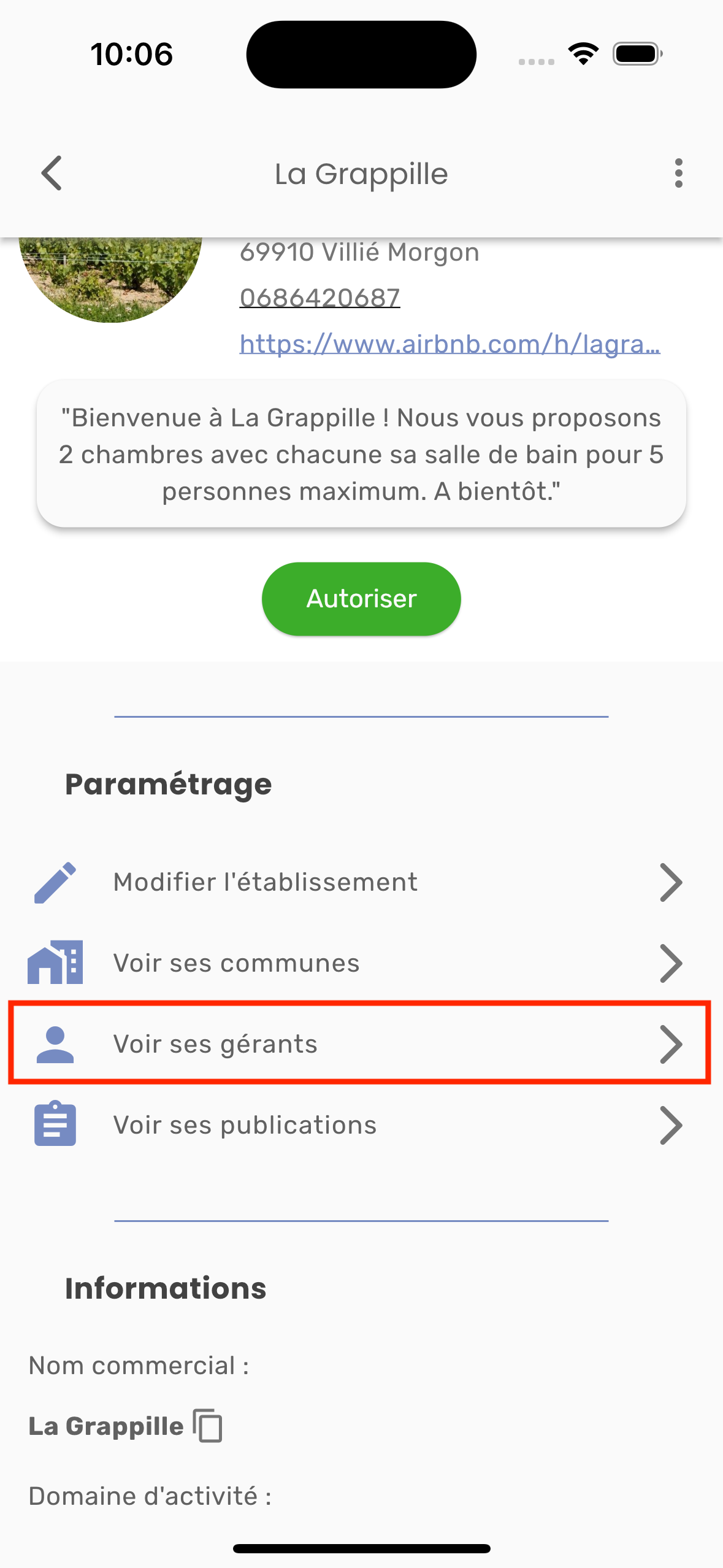Tap the green Autoriser button
723x1568 pixels.
tap(361, 599)
